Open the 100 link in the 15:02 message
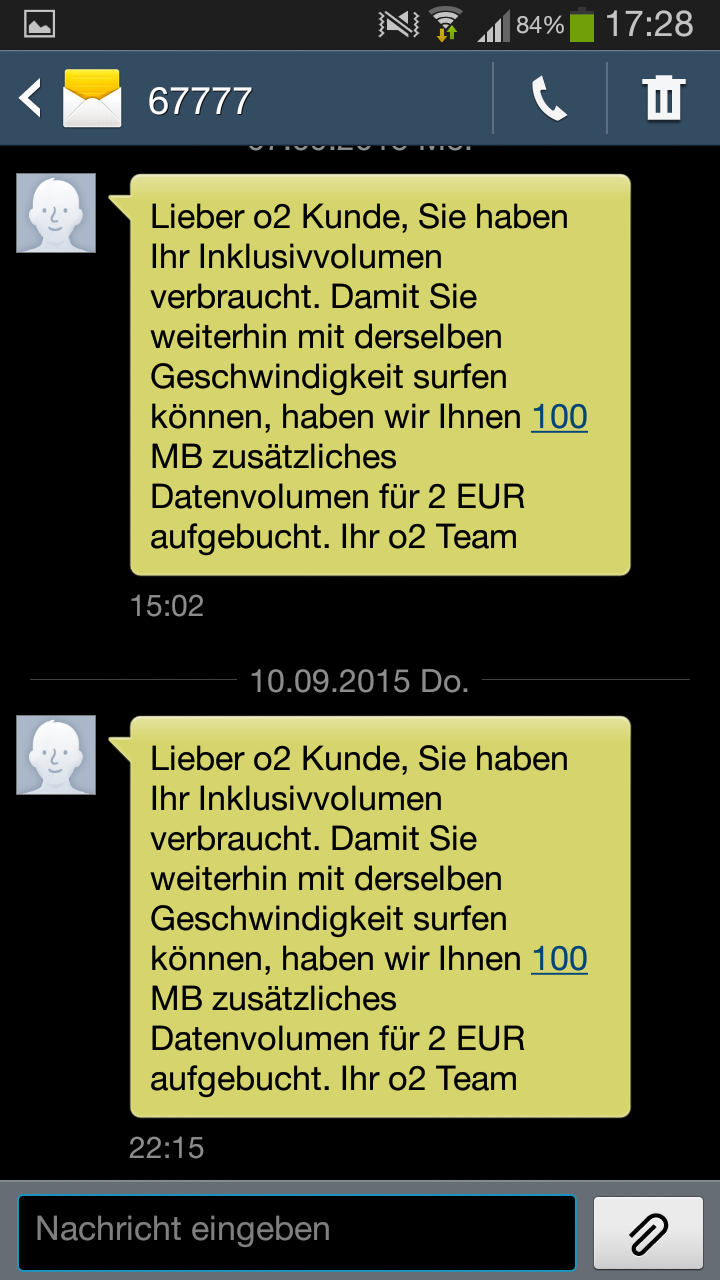The image size is (720, 1280). [x=559, y=417]
